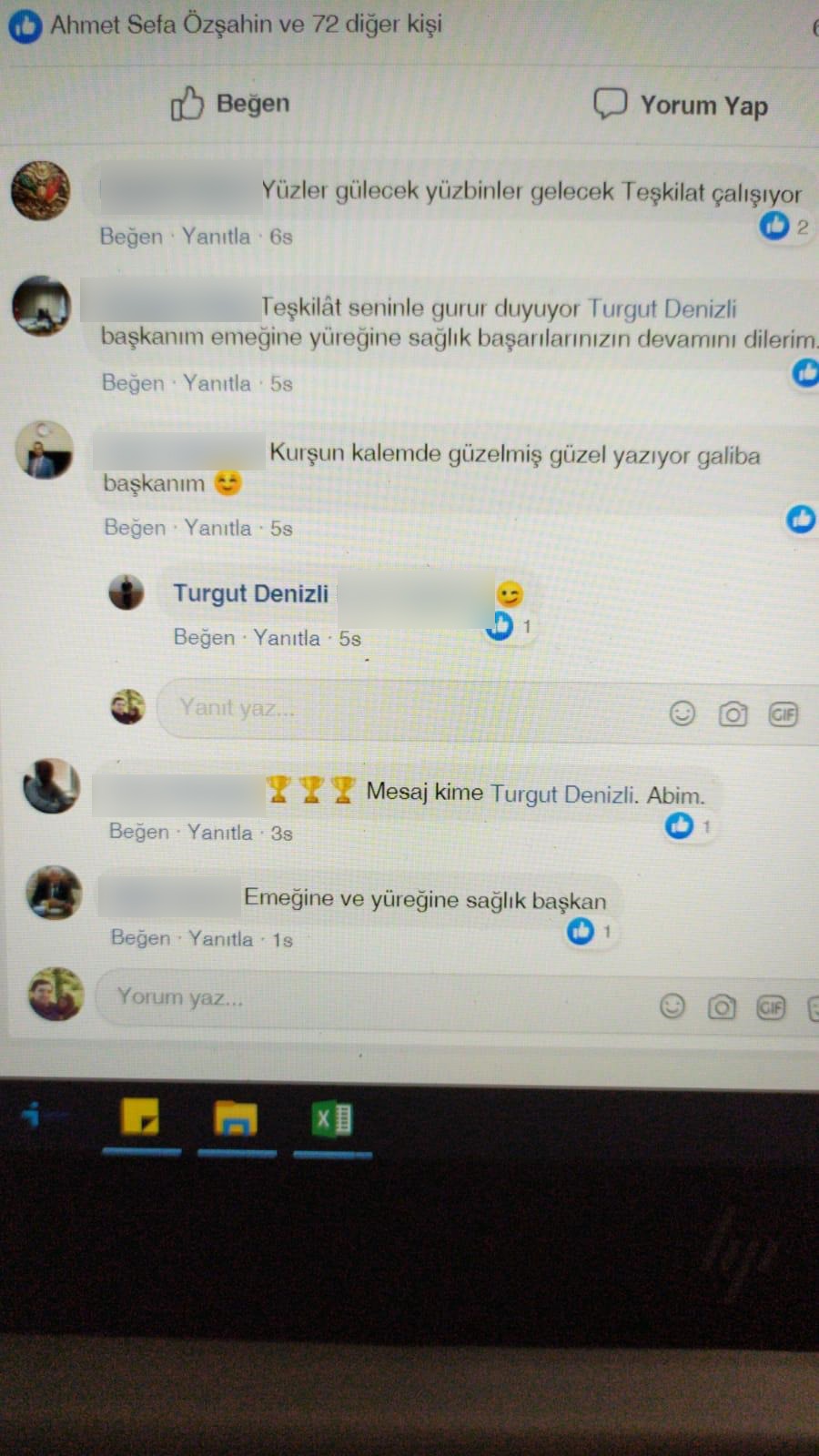
Task: View who reacted: Ahmet Sefa Özşahin ve 72 diğer
Action: pos(246,25)
